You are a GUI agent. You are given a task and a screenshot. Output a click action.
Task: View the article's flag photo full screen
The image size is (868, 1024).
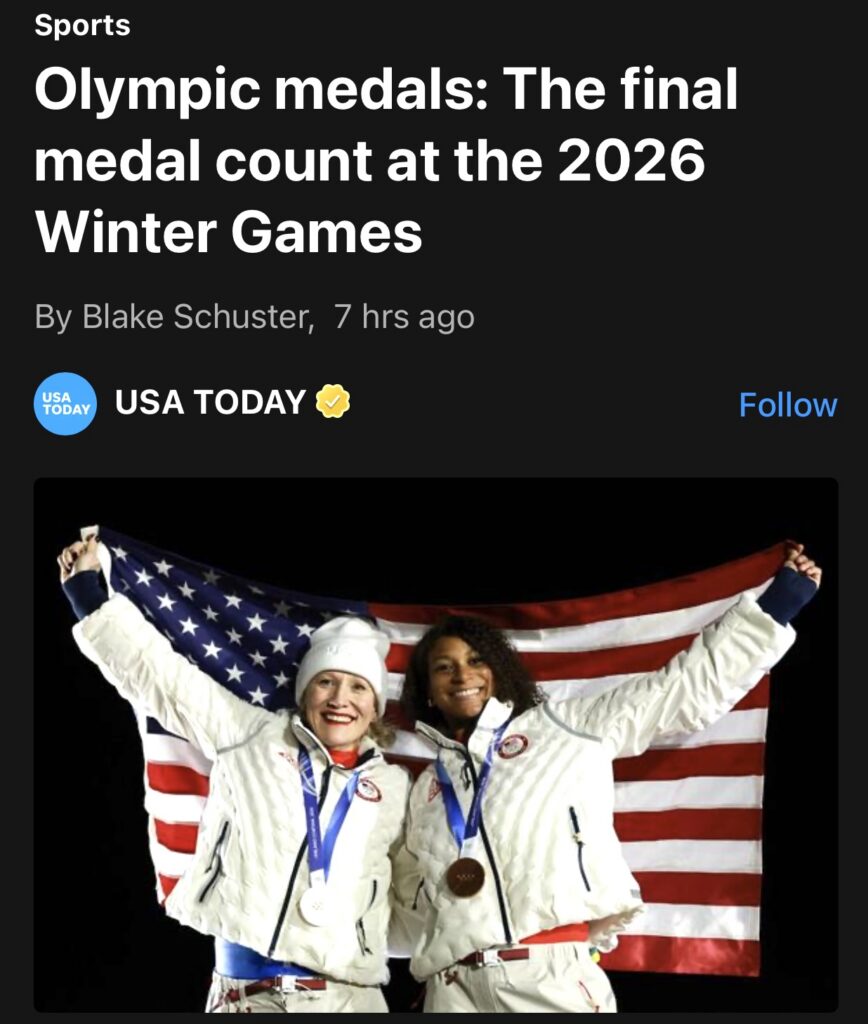point(435,744)
